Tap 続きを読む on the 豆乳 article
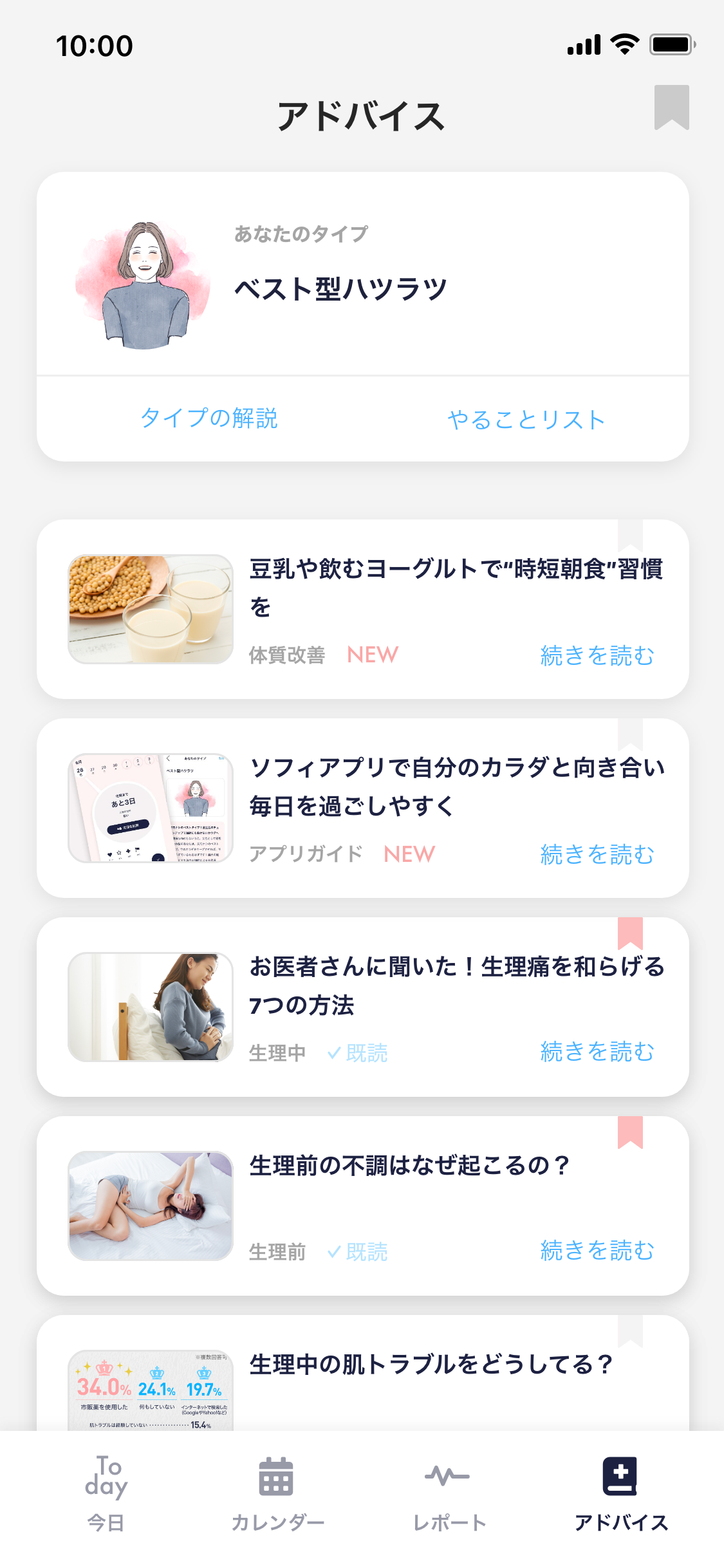The height and width of the screenshot is (1568, 724). [597, 656]
